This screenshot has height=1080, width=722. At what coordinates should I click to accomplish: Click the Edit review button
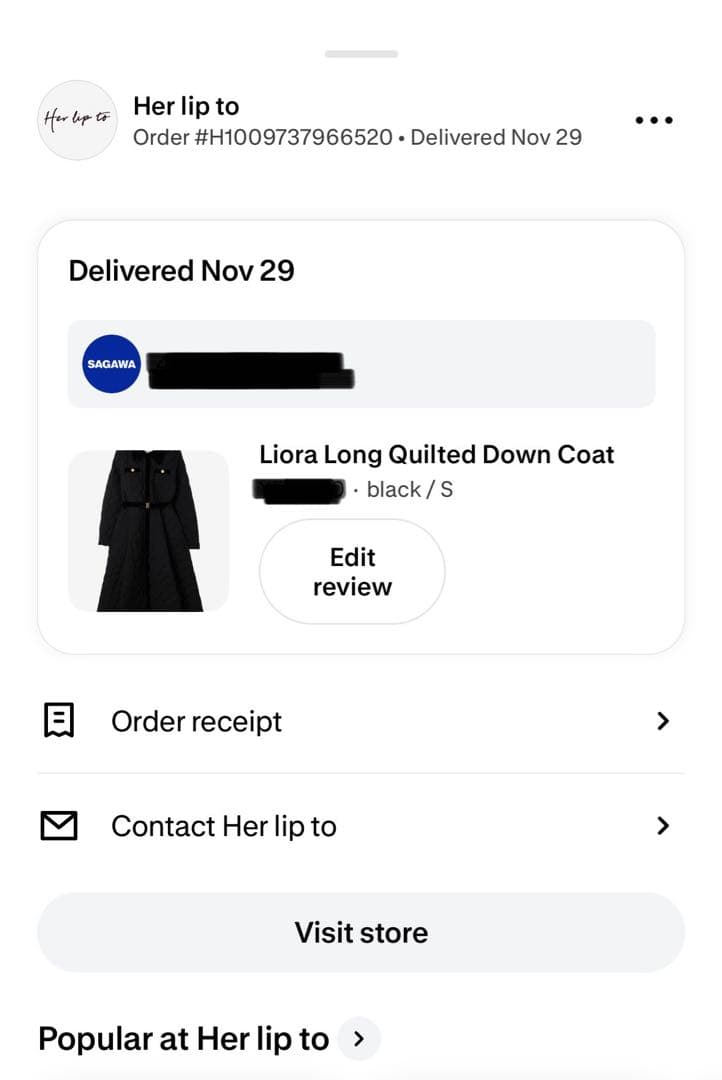[351, 571]
